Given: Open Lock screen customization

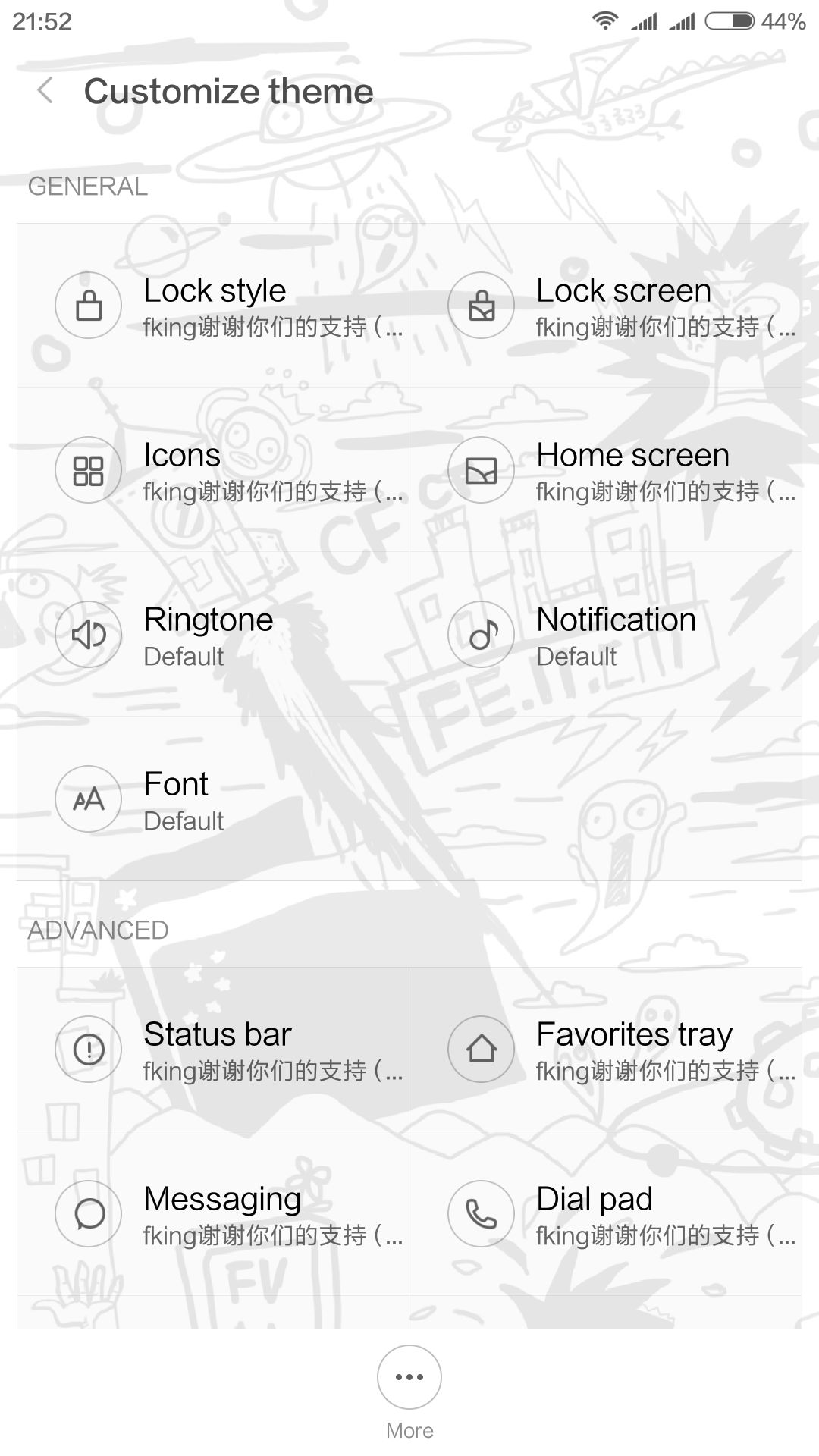Looking at the screenshot, I should (x=605, y=306).
